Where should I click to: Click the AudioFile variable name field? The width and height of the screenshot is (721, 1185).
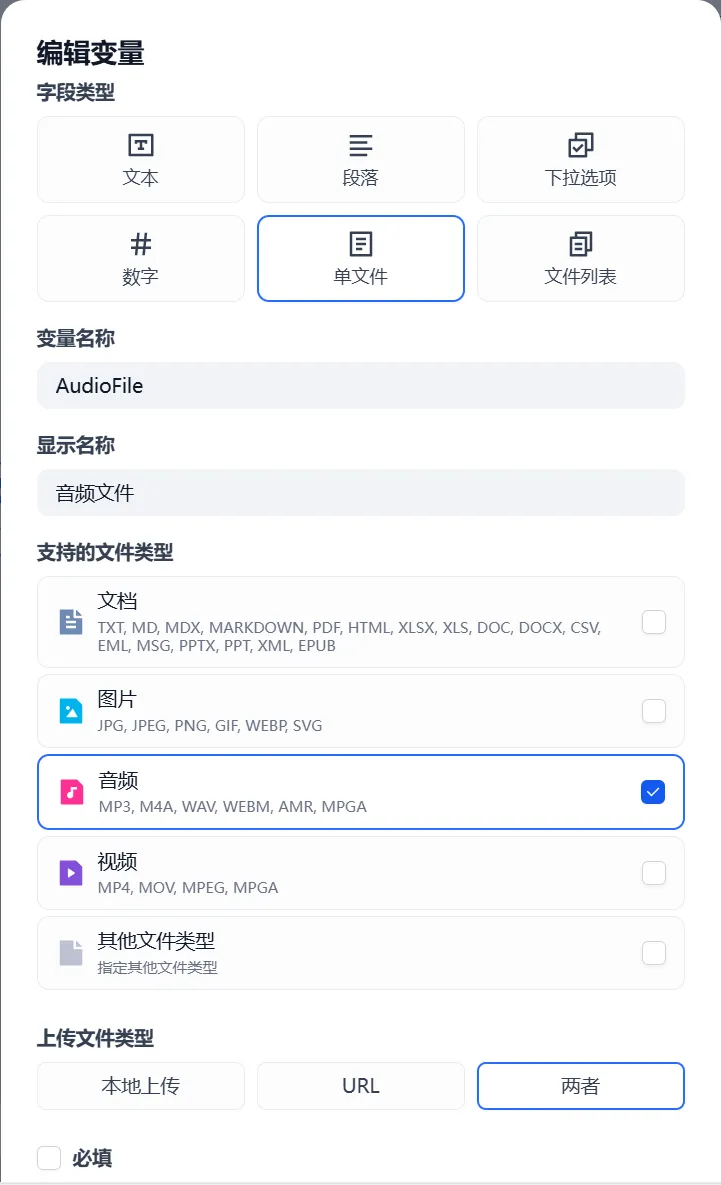[360, 385]
